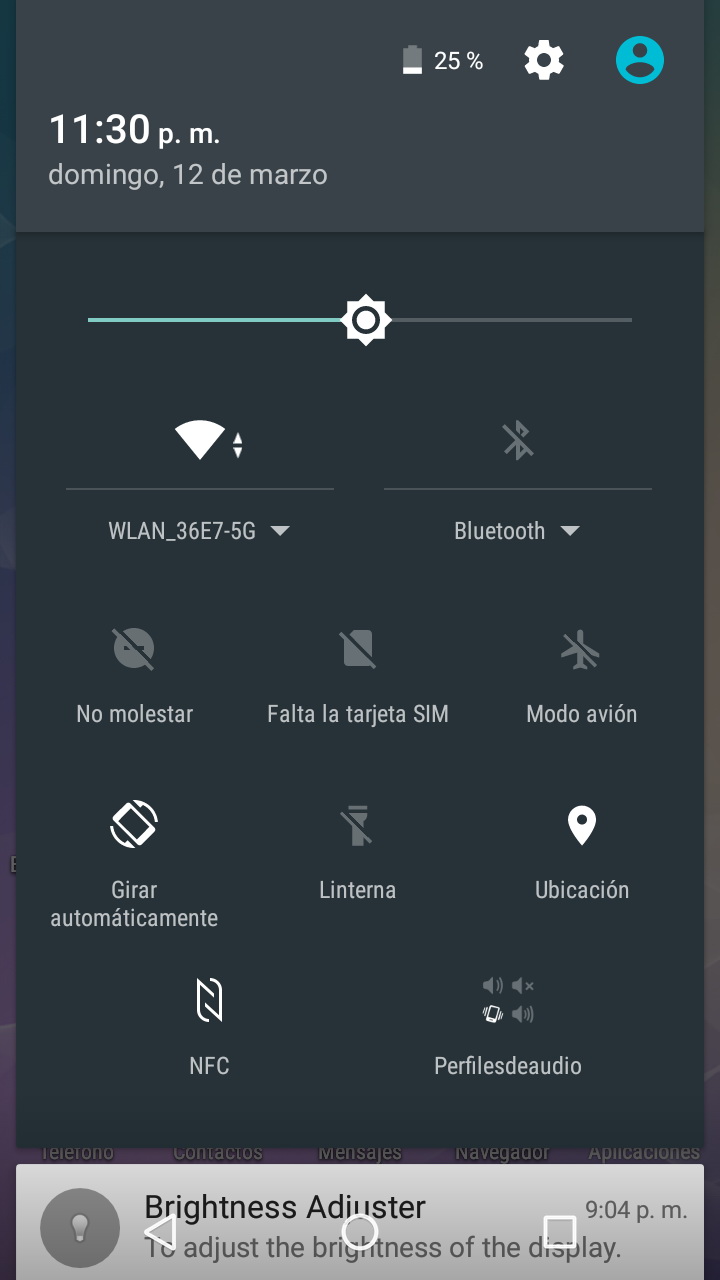Toggle the NFC tile
Image resolution: width=720 pixels, height=1280 pixels.
pos(209,1002)
